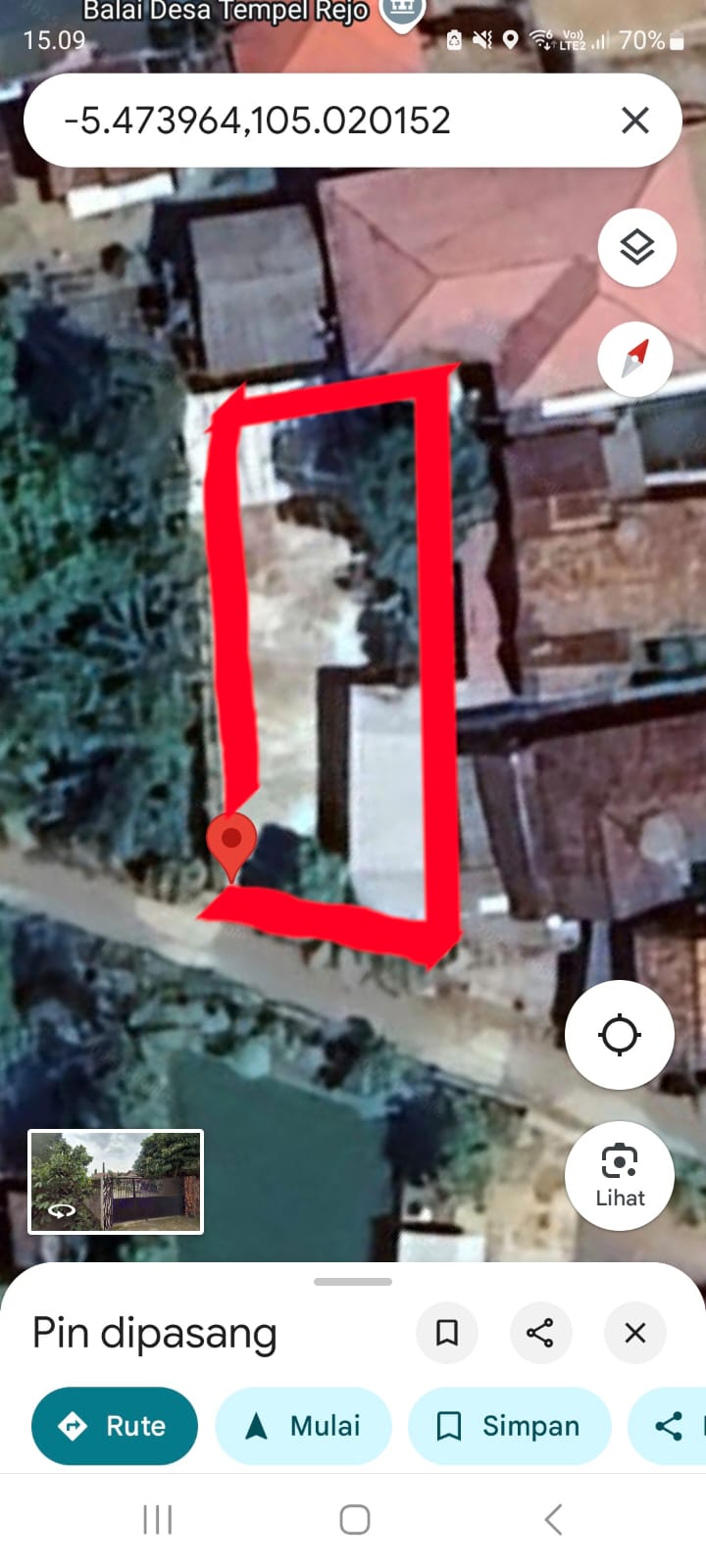Tap Mulai to begin guided navigation
The height and width of the screenshot is (1568, 706).
click(x=303, y=1427)
